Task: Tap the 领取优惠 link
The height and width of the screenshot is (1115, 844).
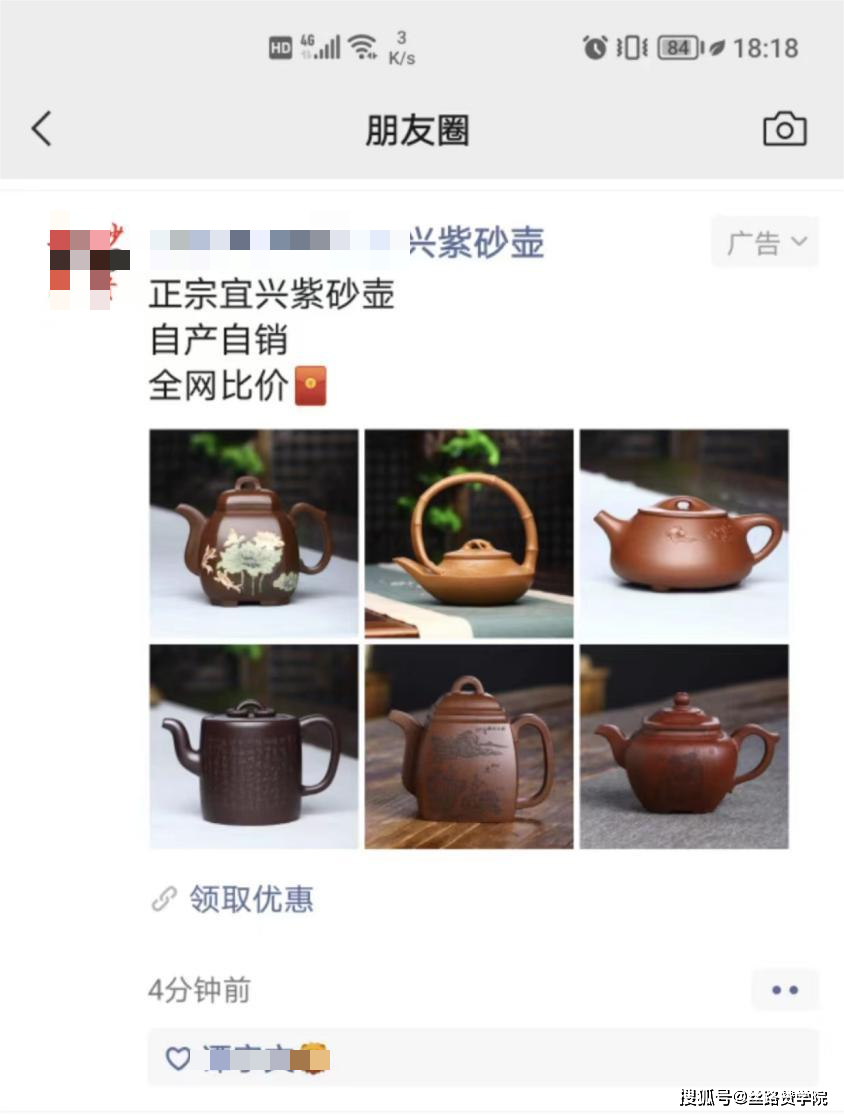Action: coord(250,899)
